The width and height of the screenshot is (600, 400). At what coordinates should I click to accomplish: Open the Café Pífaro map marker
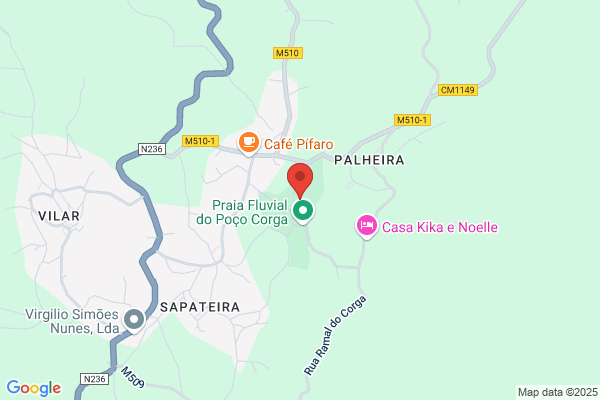tap(249, 143)
